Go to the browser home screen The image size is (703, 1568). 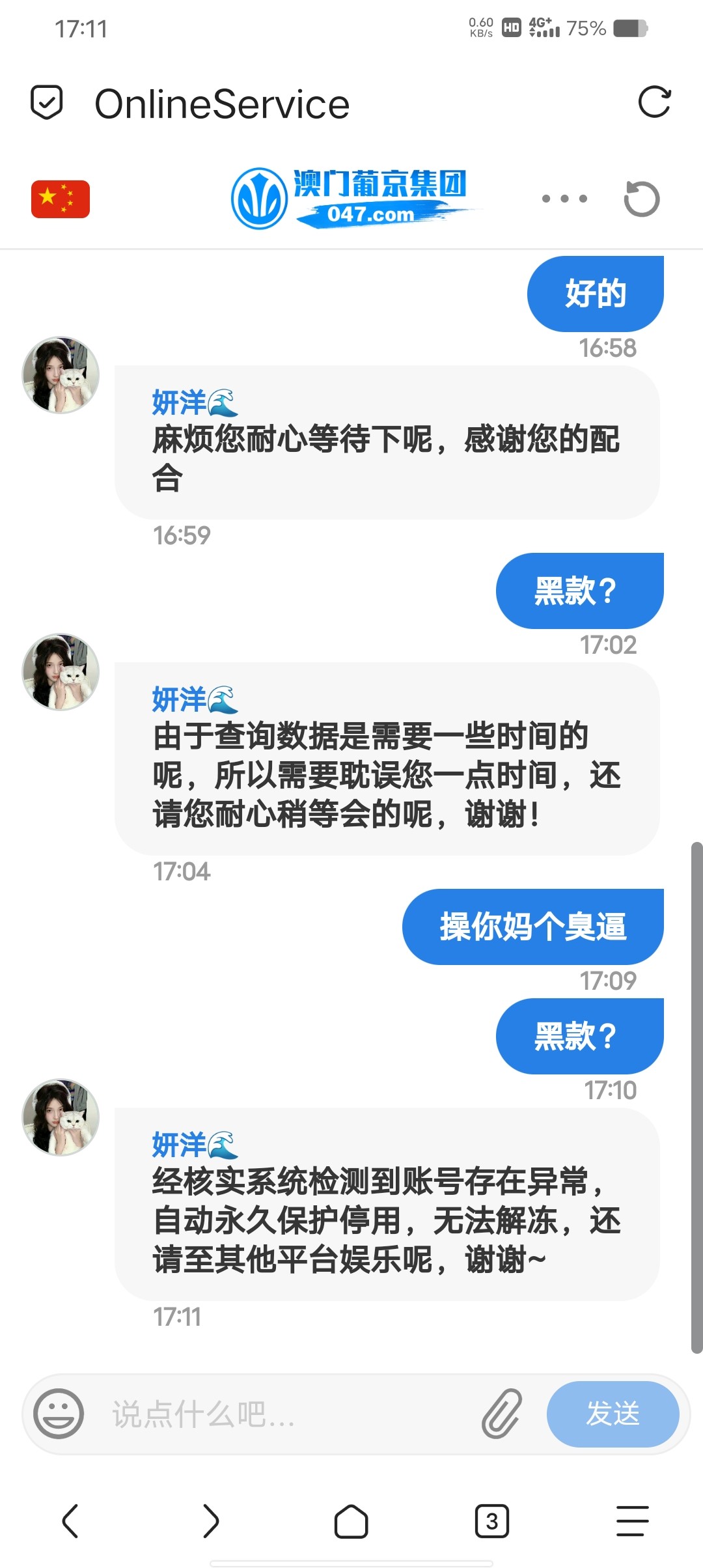351,1522
